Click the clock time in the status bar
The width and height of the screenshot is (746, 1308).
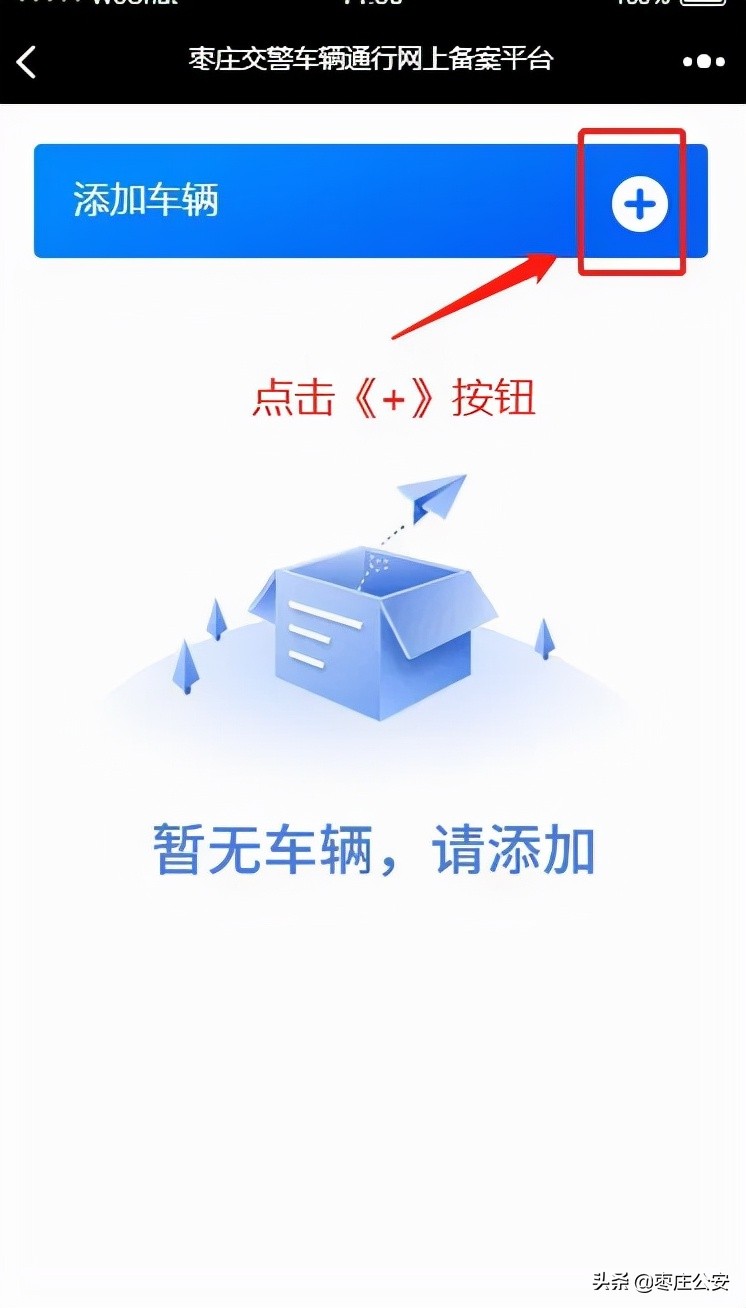[x=373, y=4]
